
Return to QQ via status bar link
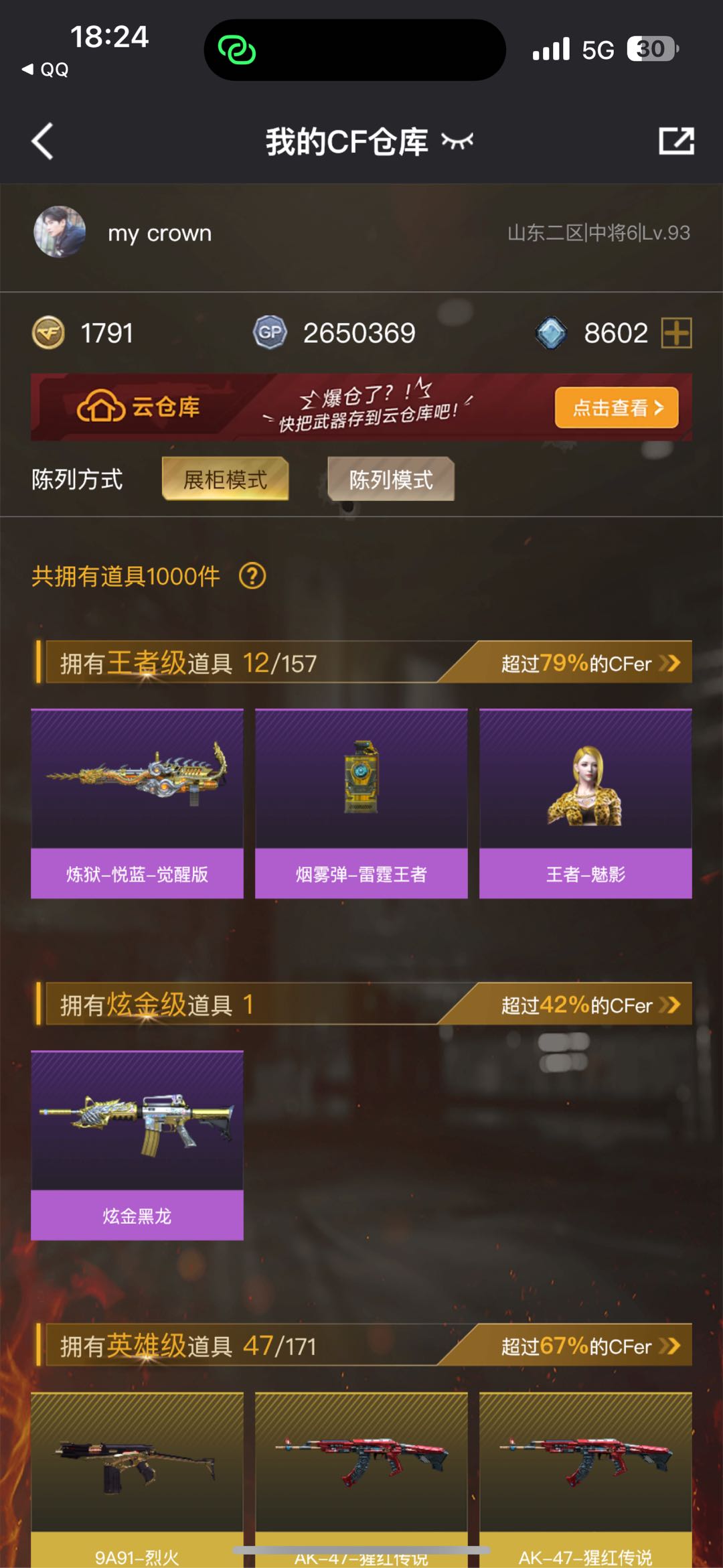(46, 70)
